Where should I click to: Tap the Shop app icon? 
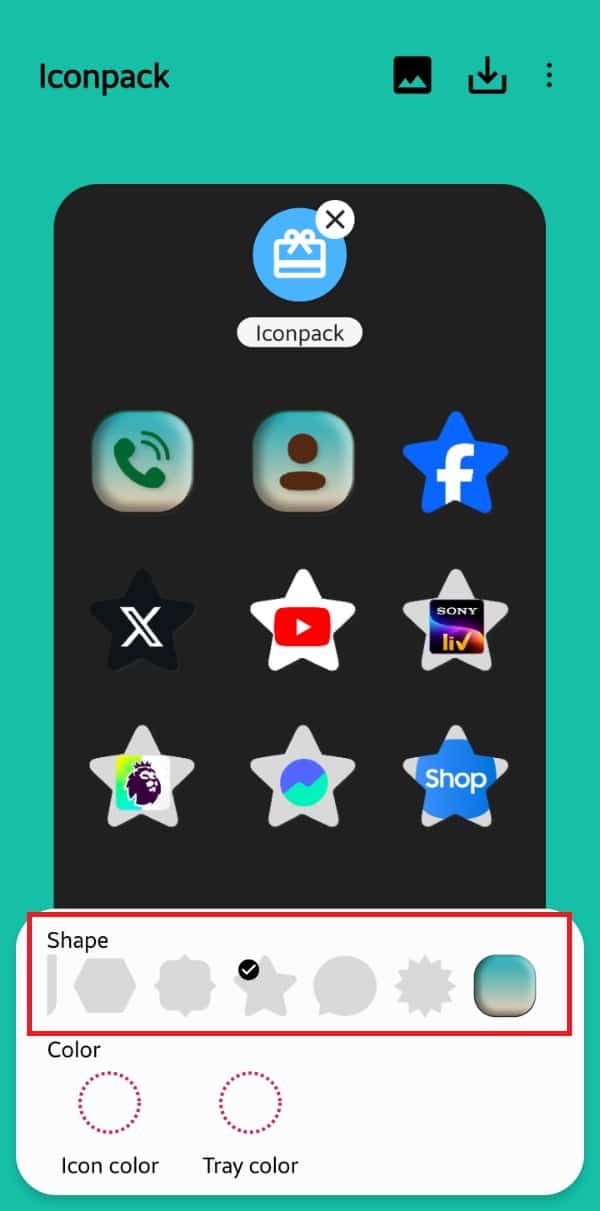point(456,777)
